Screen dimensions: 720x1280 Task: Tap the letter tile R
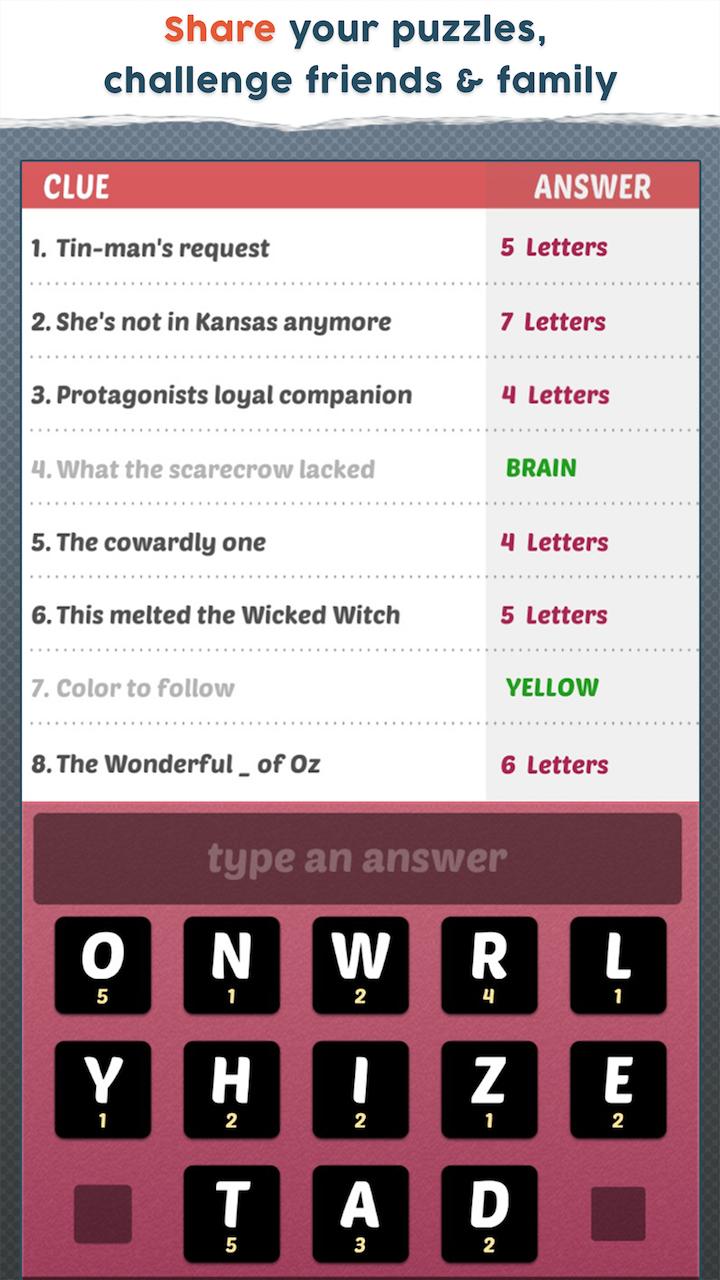click(489, 966)
